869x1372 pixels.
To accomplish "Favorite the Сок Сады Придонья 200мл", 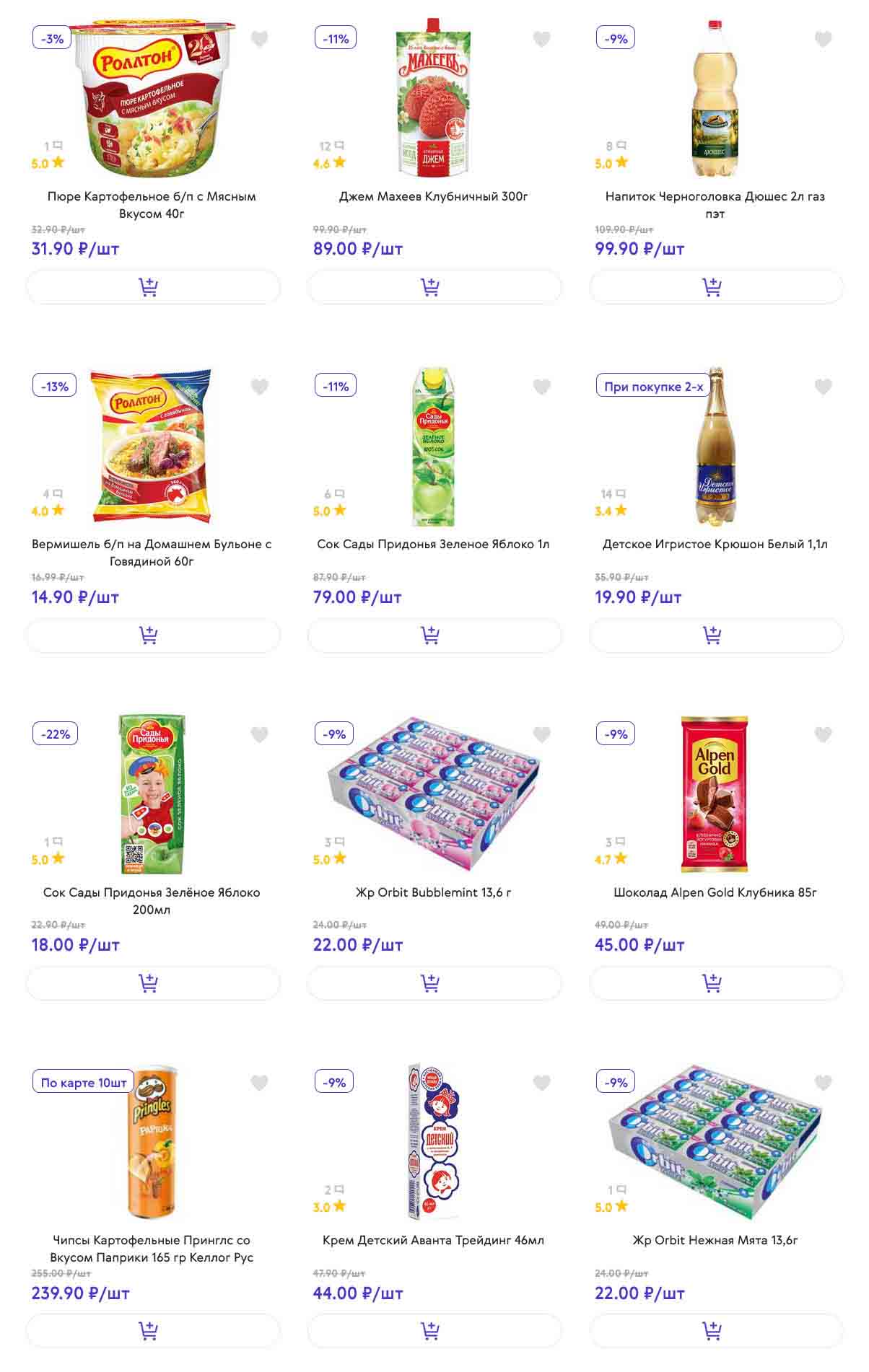I will pos(260,734).
